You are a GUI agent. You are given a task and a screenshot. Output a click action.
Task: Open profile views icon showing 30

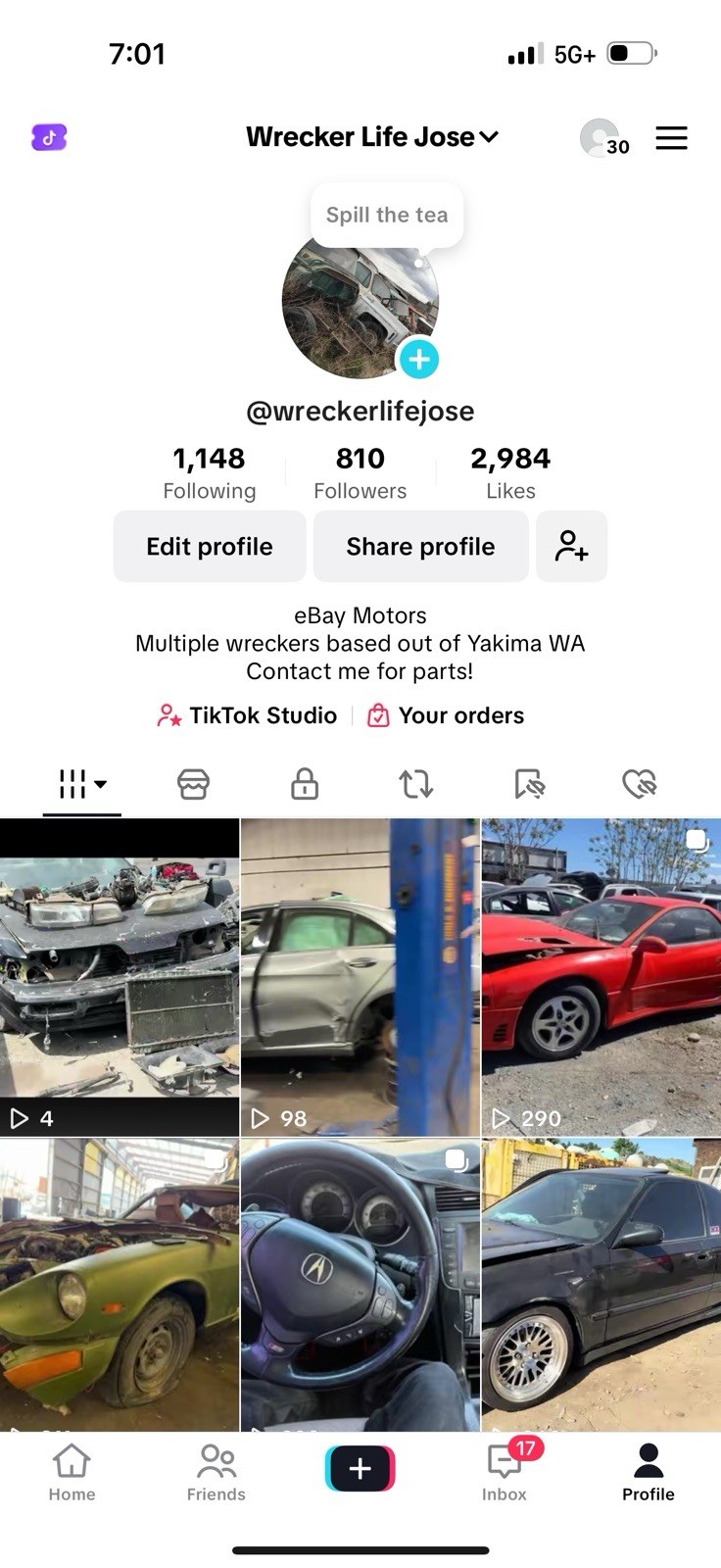[x=602, y=138]
